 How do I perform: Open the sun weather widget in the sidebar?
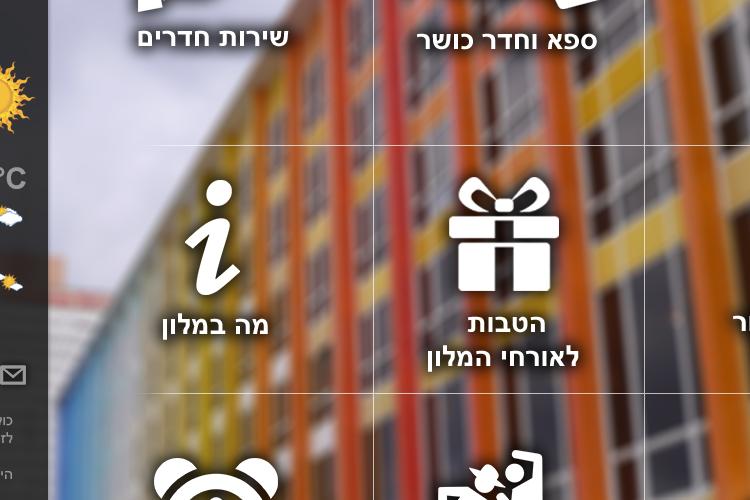[x=14, y=97]
